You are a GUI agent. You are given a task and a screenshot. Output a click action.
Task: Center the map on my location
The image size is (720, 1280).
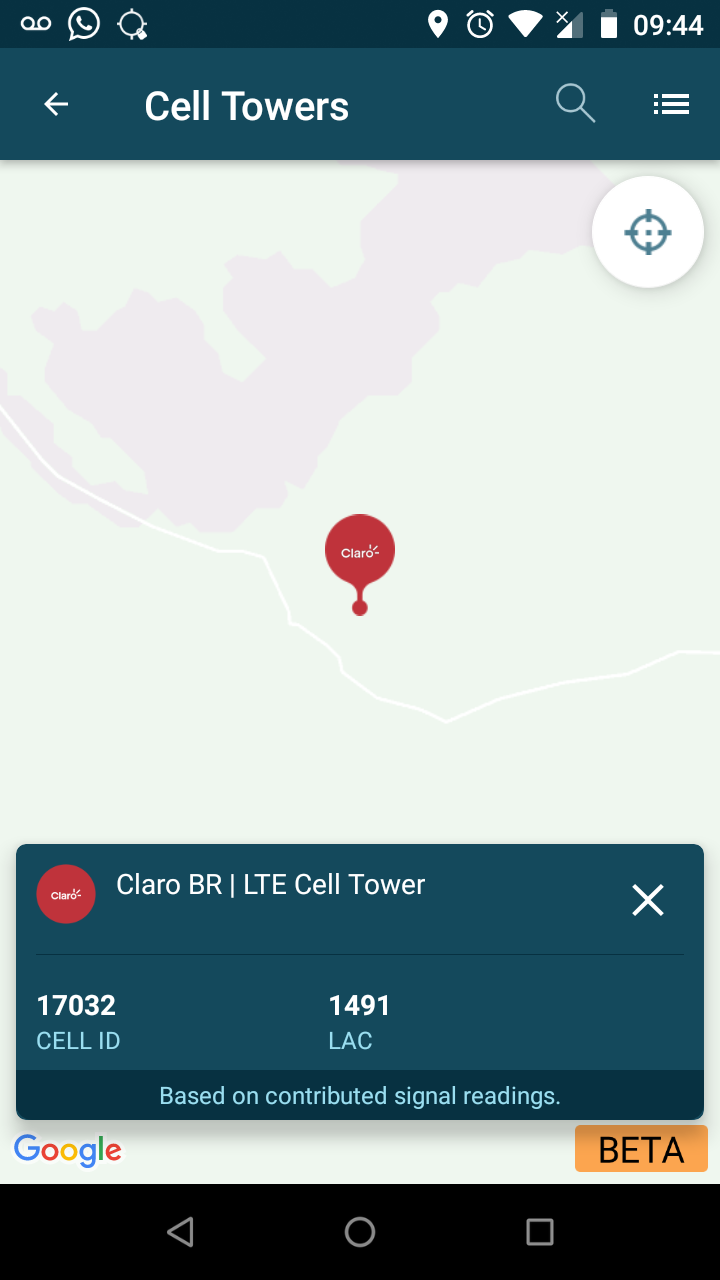[x=648, y=232]
